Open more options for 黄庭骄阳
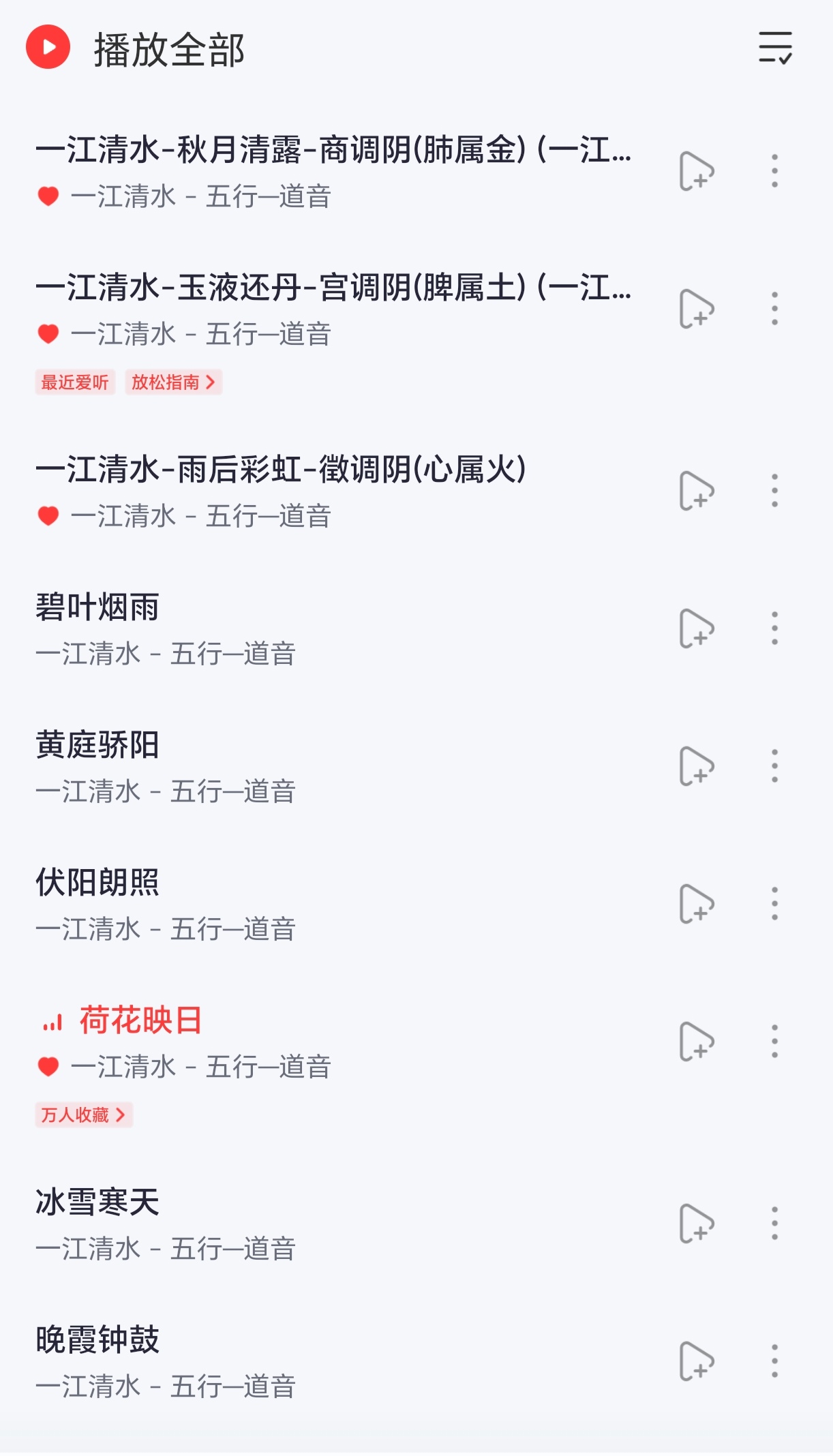This screenshot has width=833, height=1456. tap(774, 766)
